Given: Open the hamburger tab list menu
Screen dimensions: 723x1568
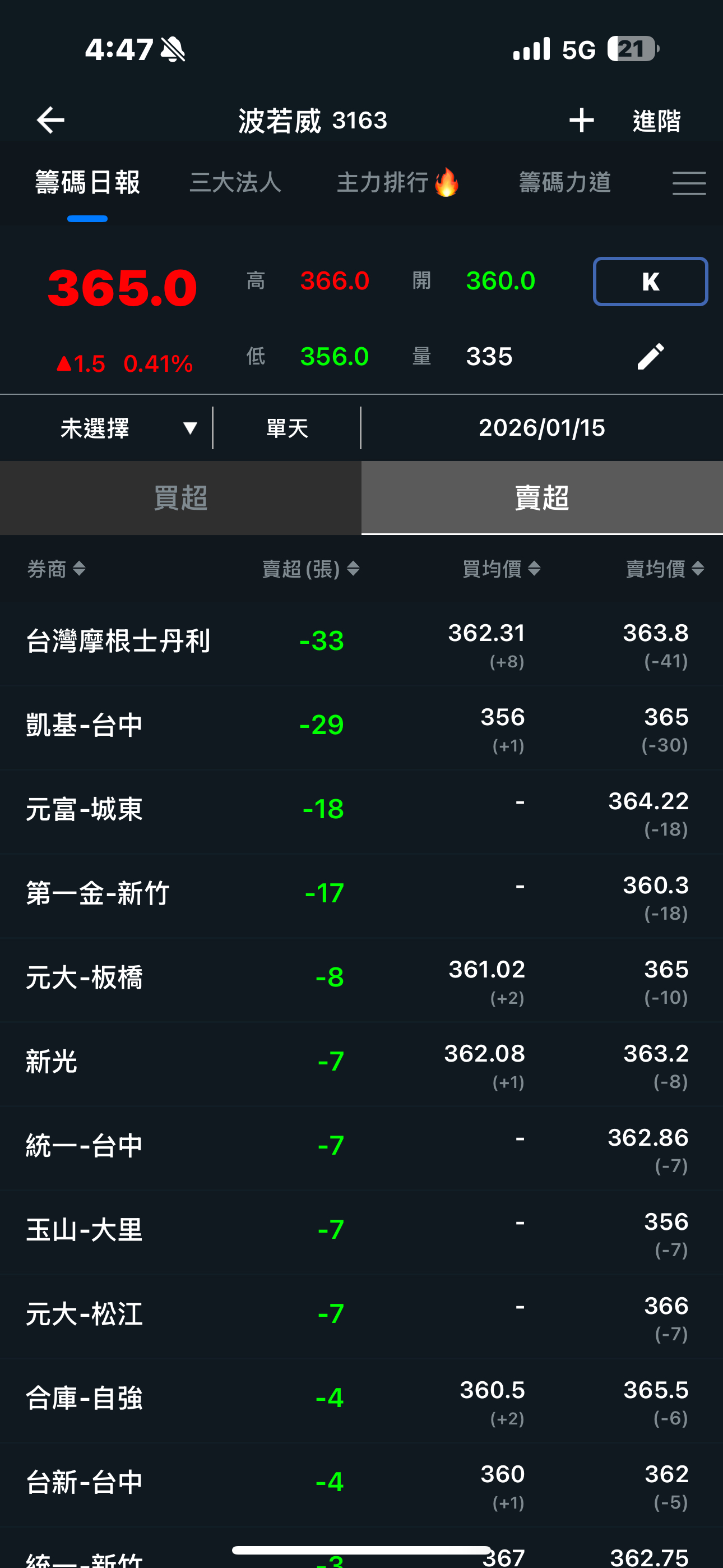Looking at the screenshot, I should 689,183.
